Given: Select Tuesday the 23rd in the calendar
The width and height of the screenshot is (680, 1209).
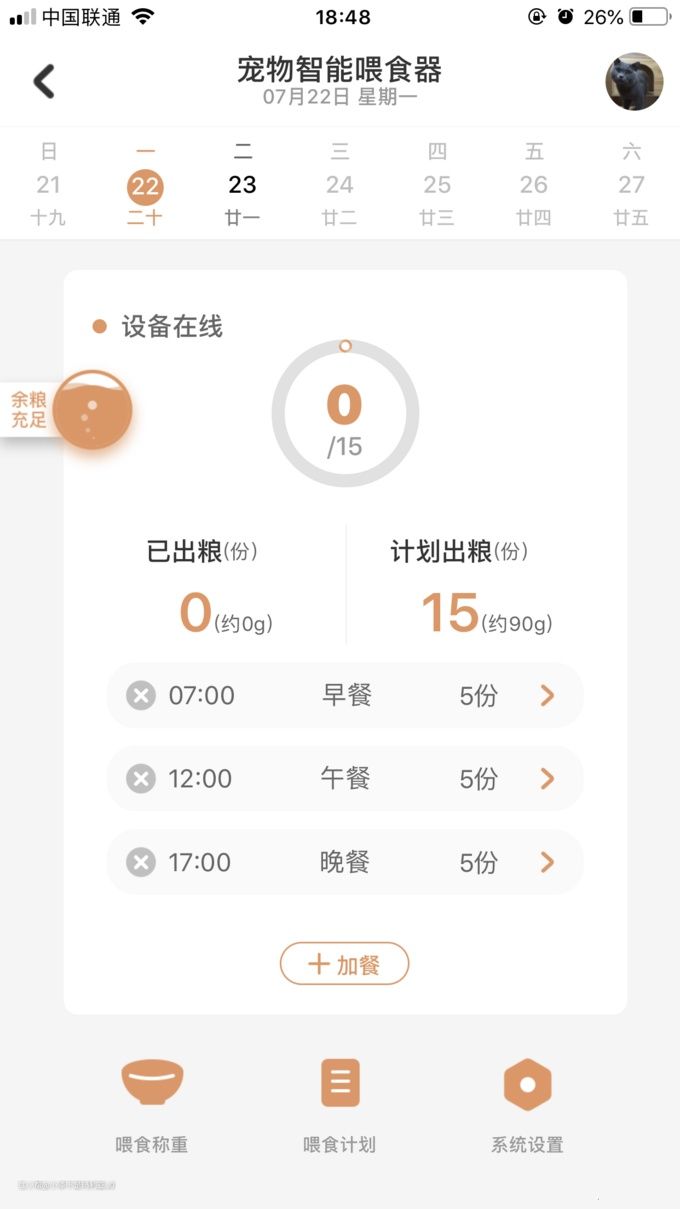Looking at the screenshot, I should [242, 185].
